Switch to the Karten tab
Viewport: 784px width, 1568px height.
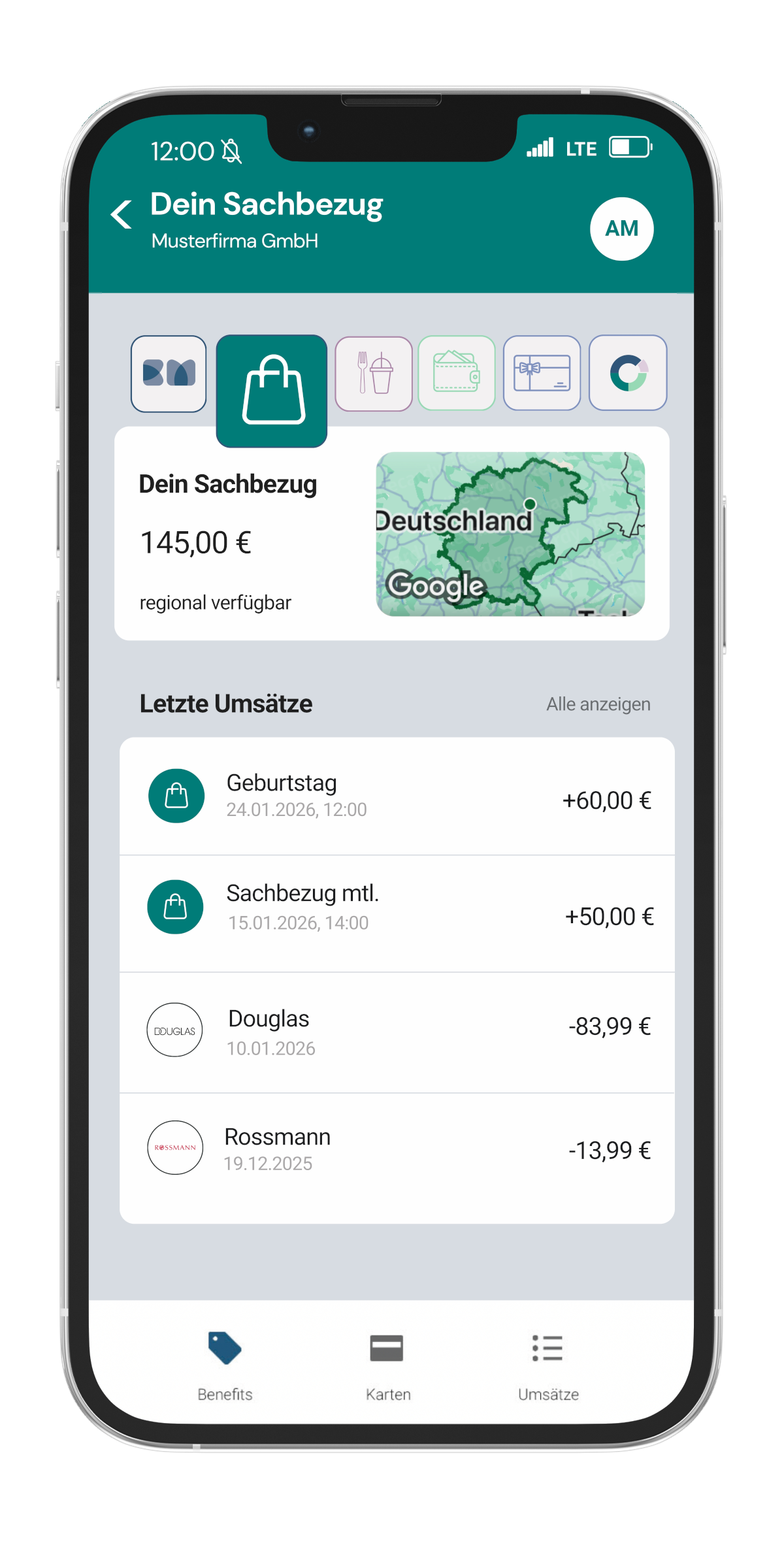(x=387, y=1364)
